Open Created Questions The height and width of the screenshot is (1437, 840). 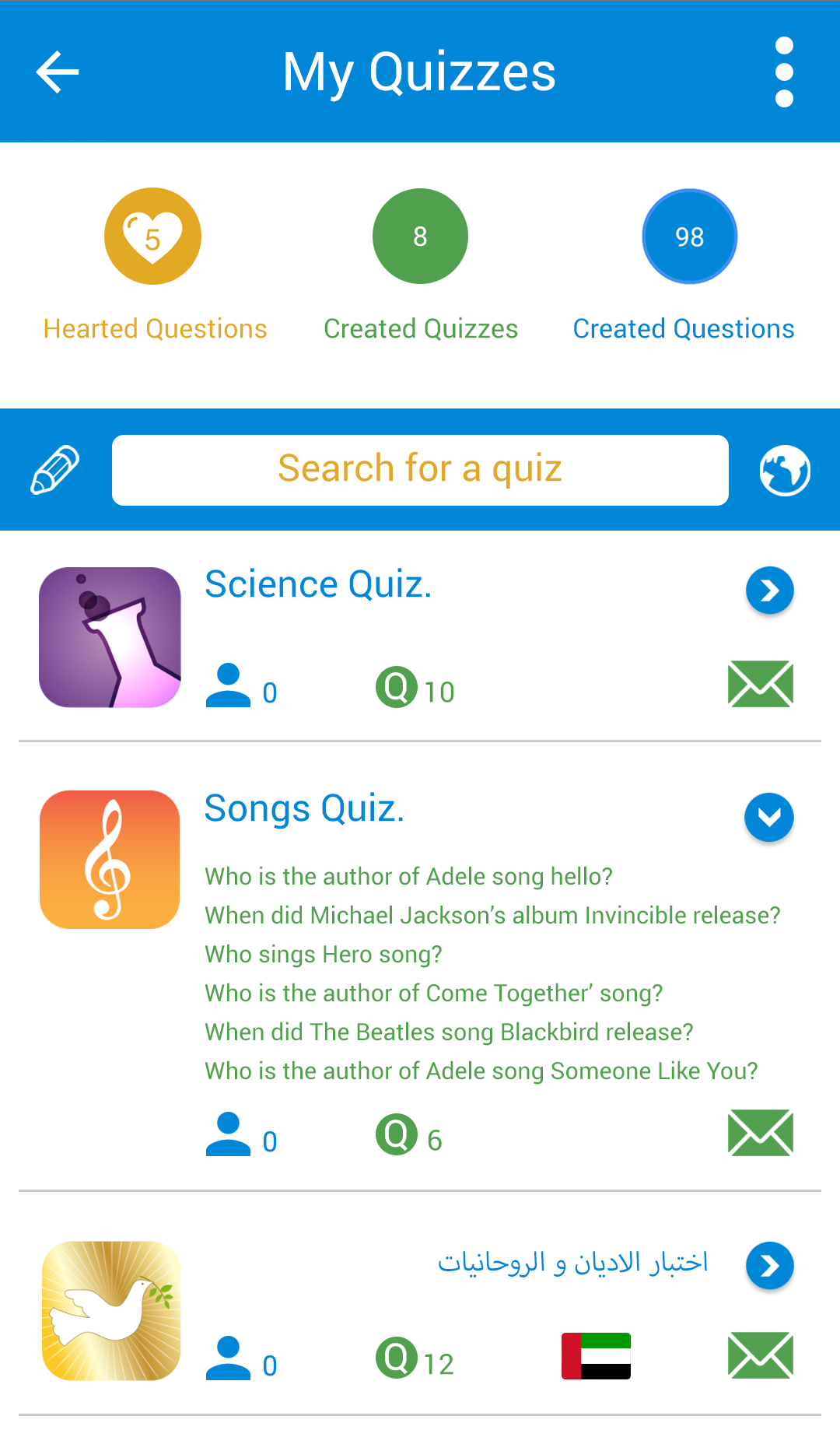coord(689,237)
